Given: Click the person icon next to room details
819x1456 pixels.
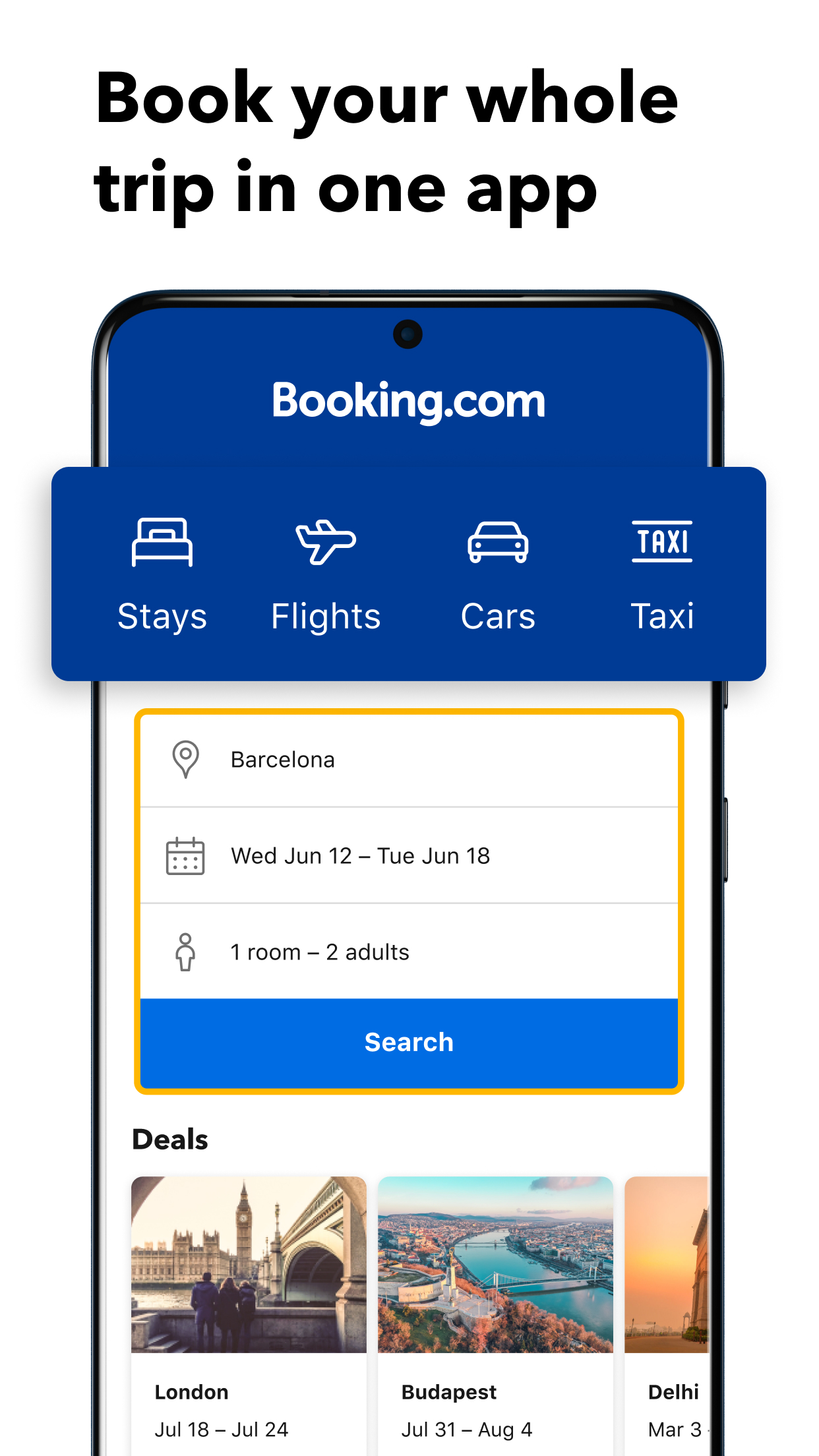Looking at the screenshot, I should (186, 952).
